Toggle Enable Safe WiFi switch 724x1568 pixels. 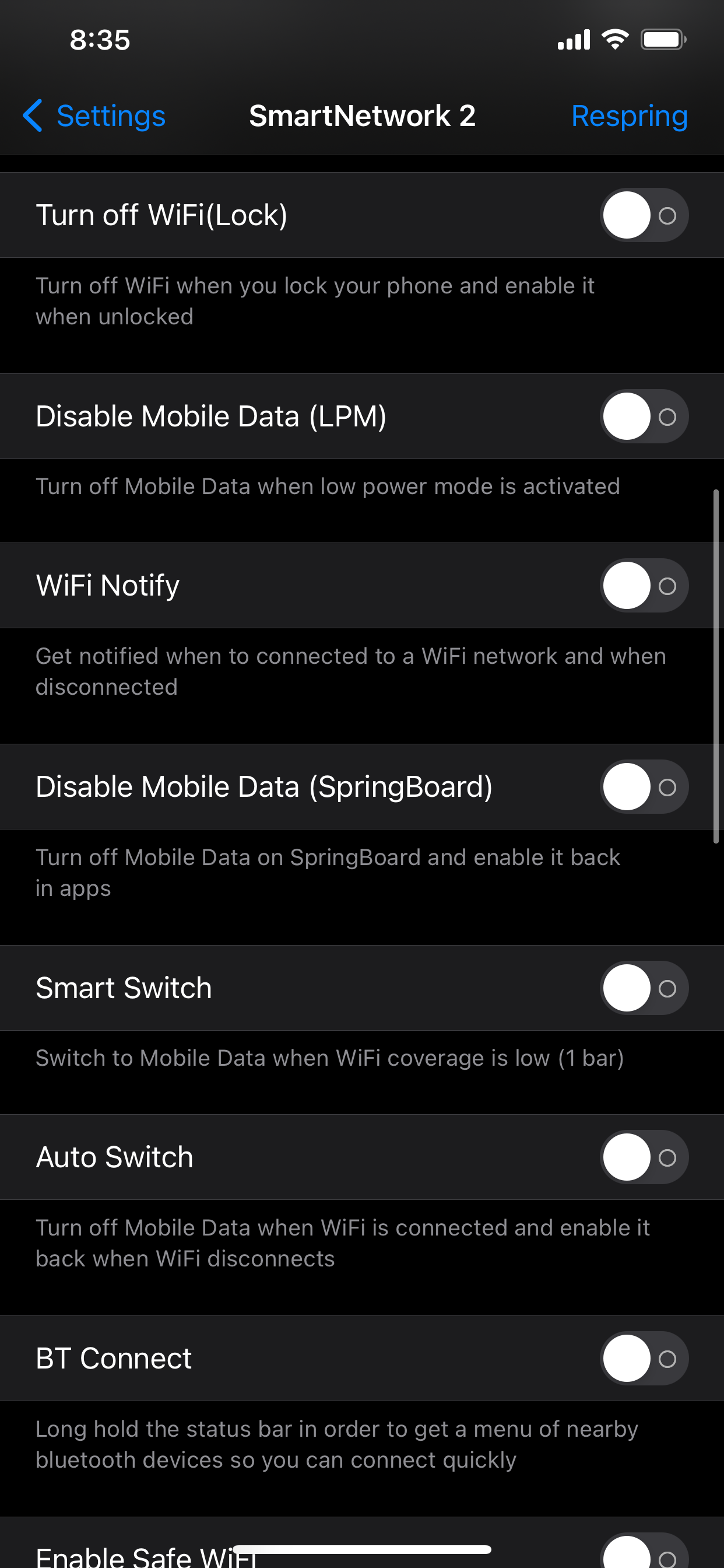pyautogui.click(x=644, y=1550)
